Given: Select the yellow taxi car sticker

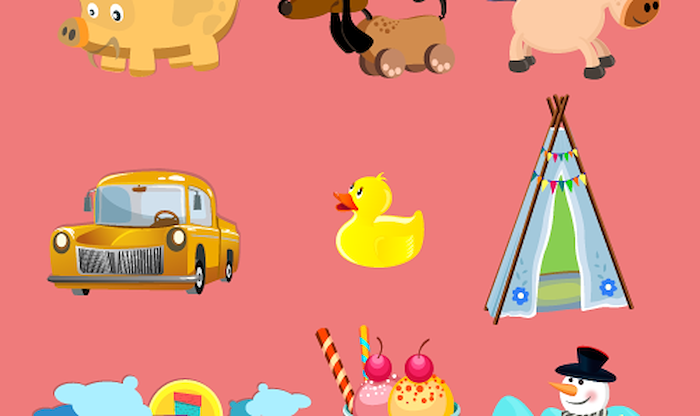Looking at the screenshot, I should (145, 231).
